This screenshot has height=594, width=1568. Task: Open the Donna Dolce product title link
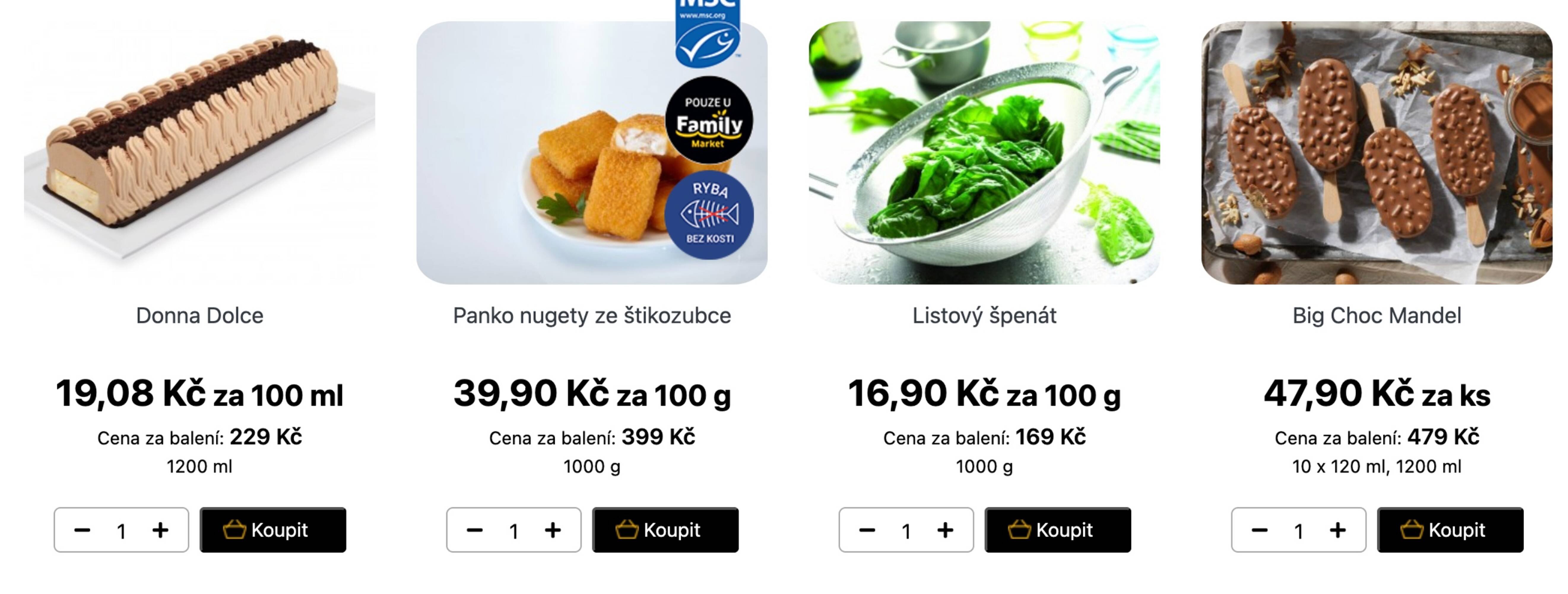(200, 316)
